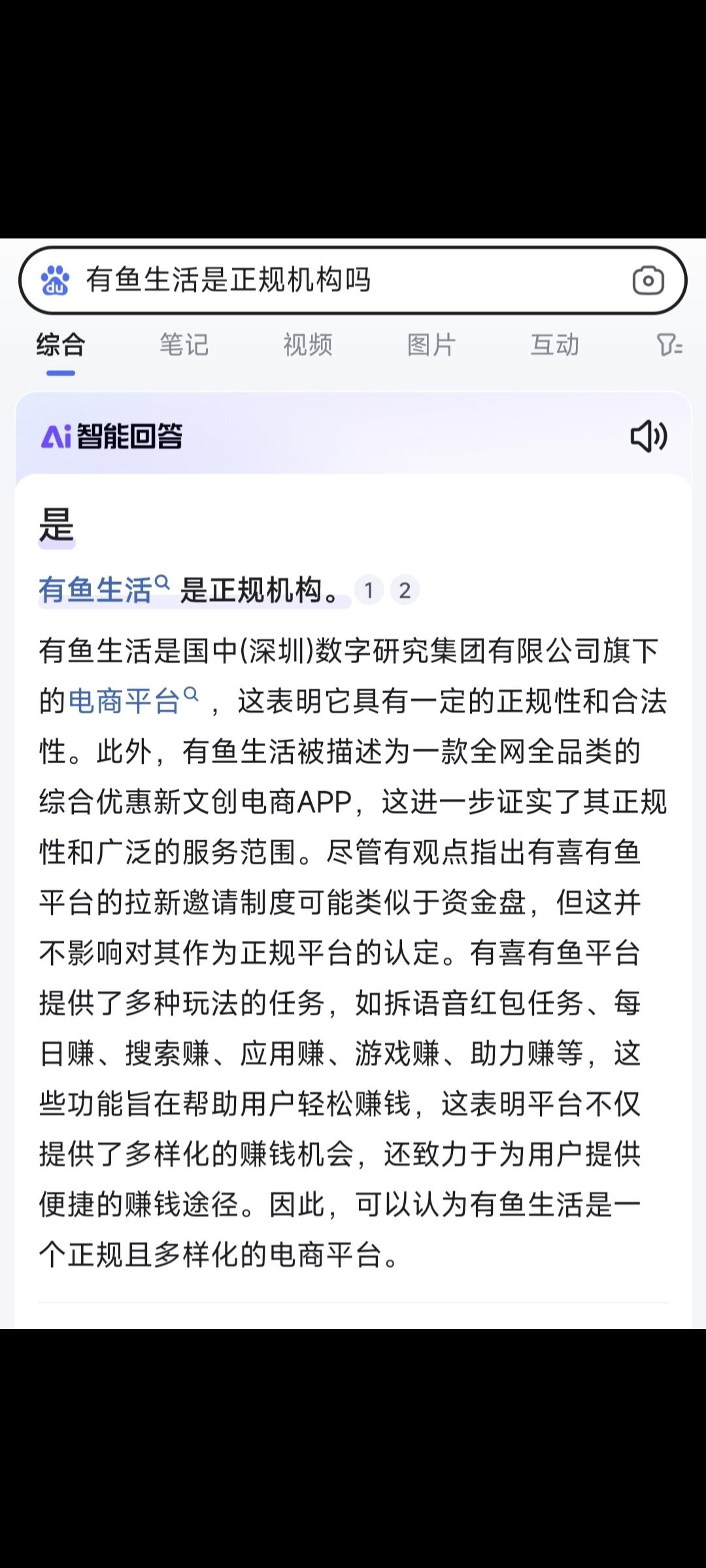706x1568 pixels.
Task: View citation source 1
Action: point(369,591)
